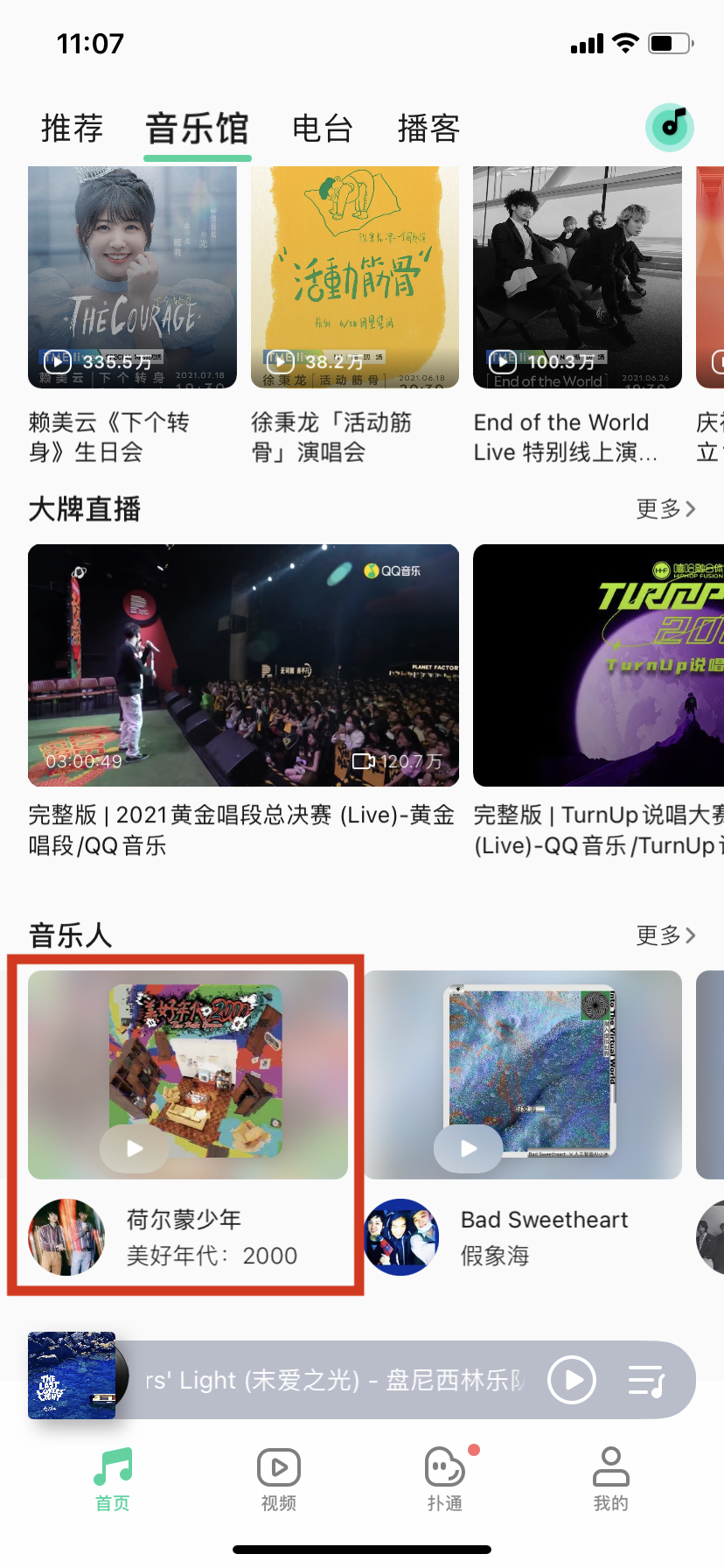Play 荷尔蒙少年 美好年代：2000 album

(135, 1148)
